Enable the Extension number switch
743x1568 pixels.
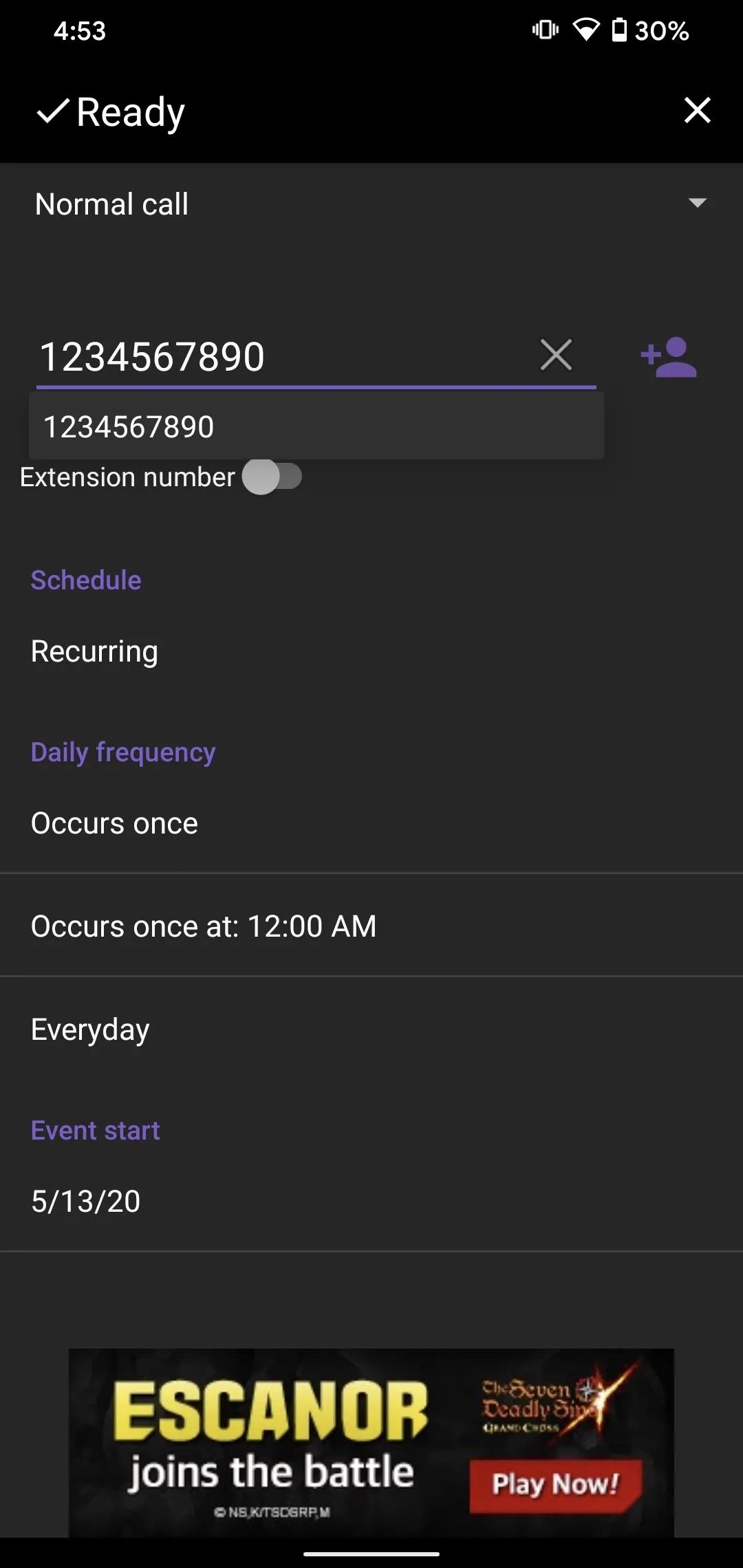pyautogui.click(x=272, y=477)
